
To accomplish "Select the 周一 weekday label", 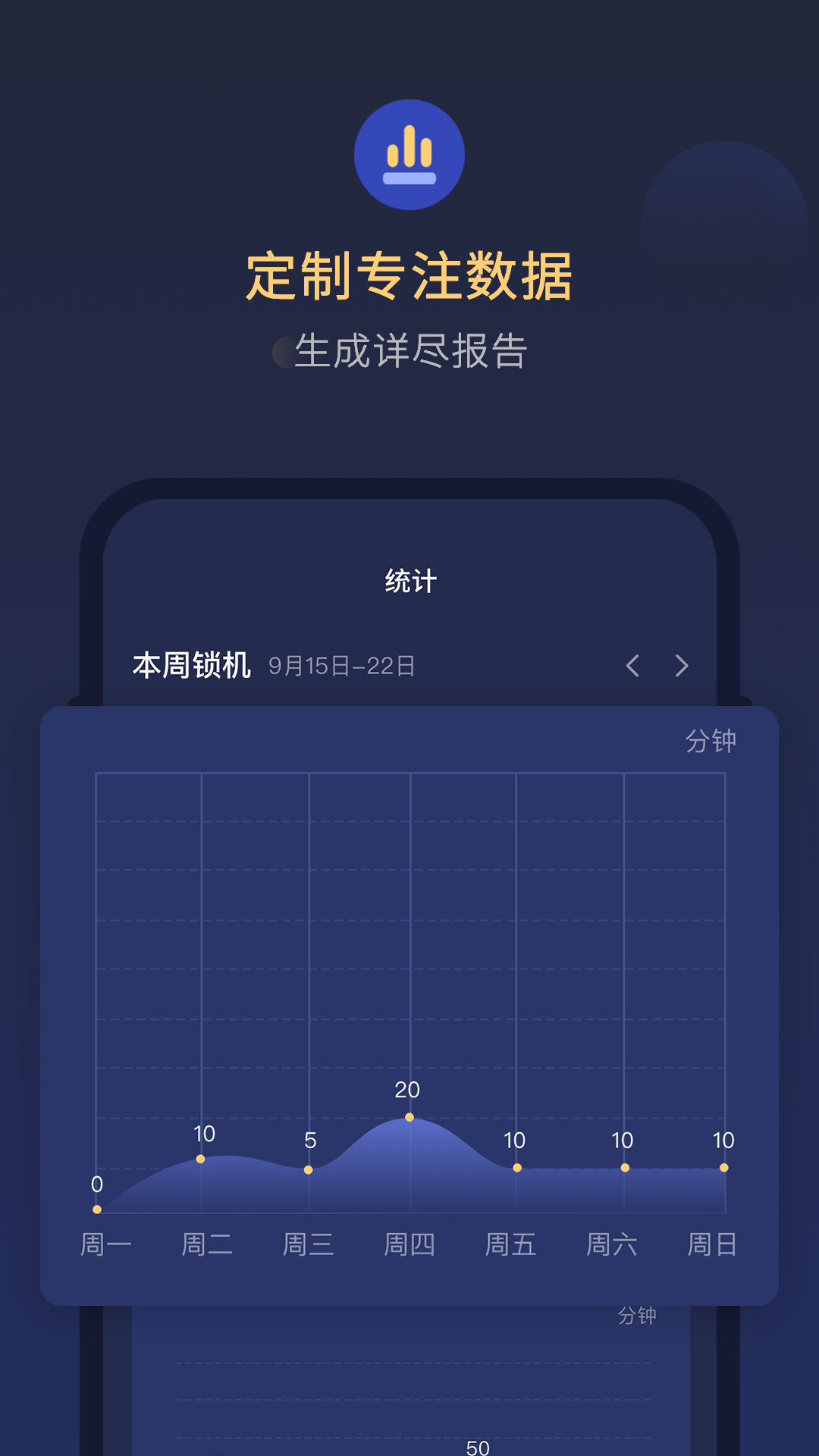I will [x=106, y=1244].
